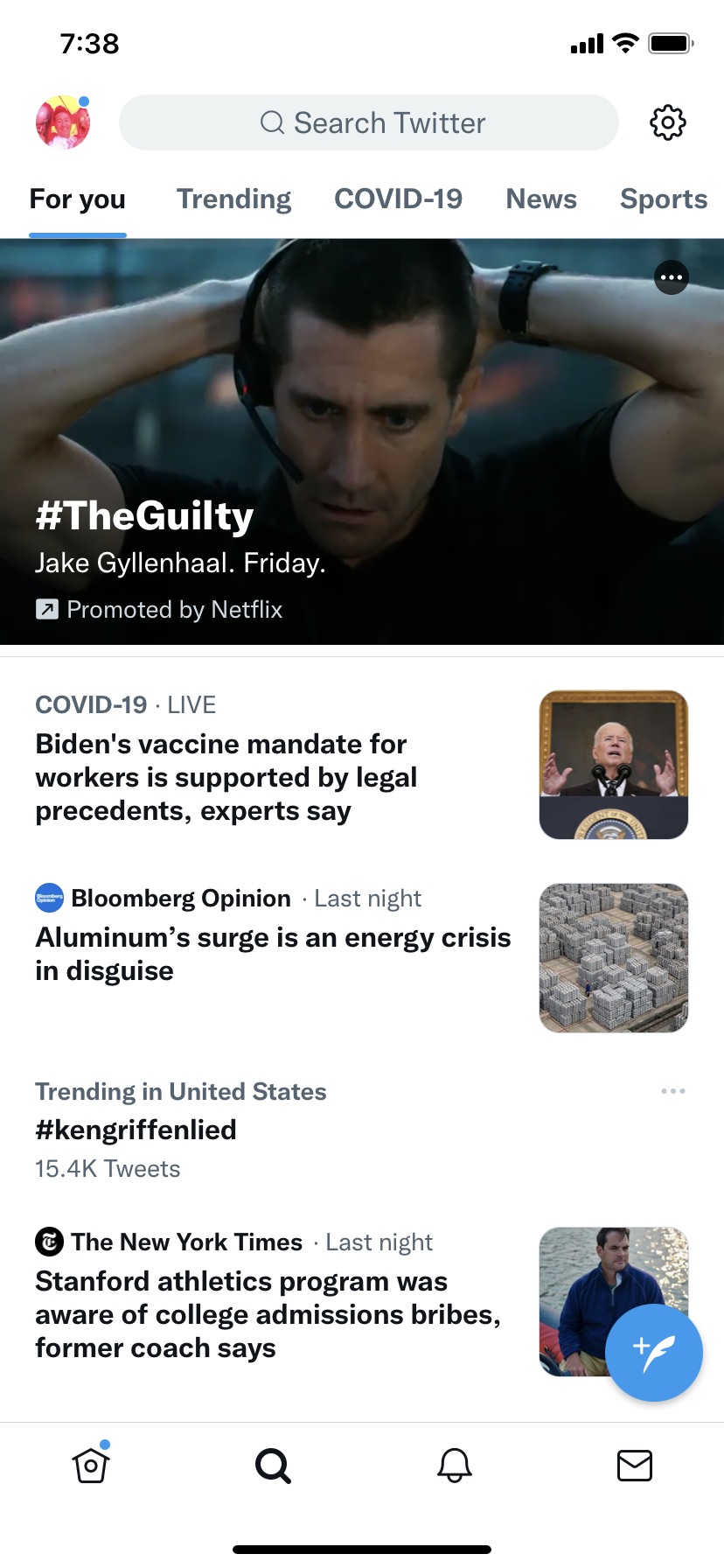Screen dimensions: 724x1568
Task: Open New York Times Stanford athletics story
Action: 262,1314
